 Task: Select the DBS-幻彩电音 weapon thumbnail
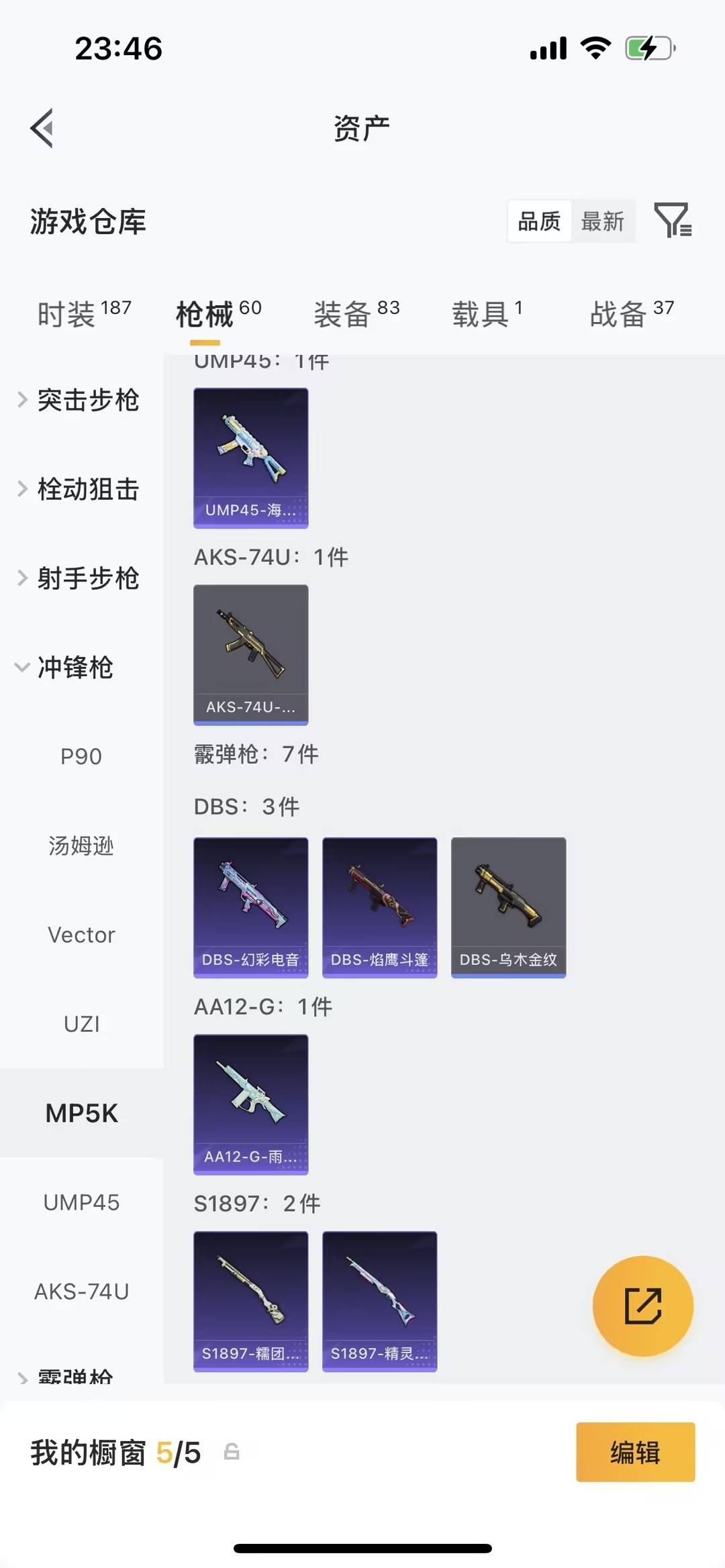(250, 907)
